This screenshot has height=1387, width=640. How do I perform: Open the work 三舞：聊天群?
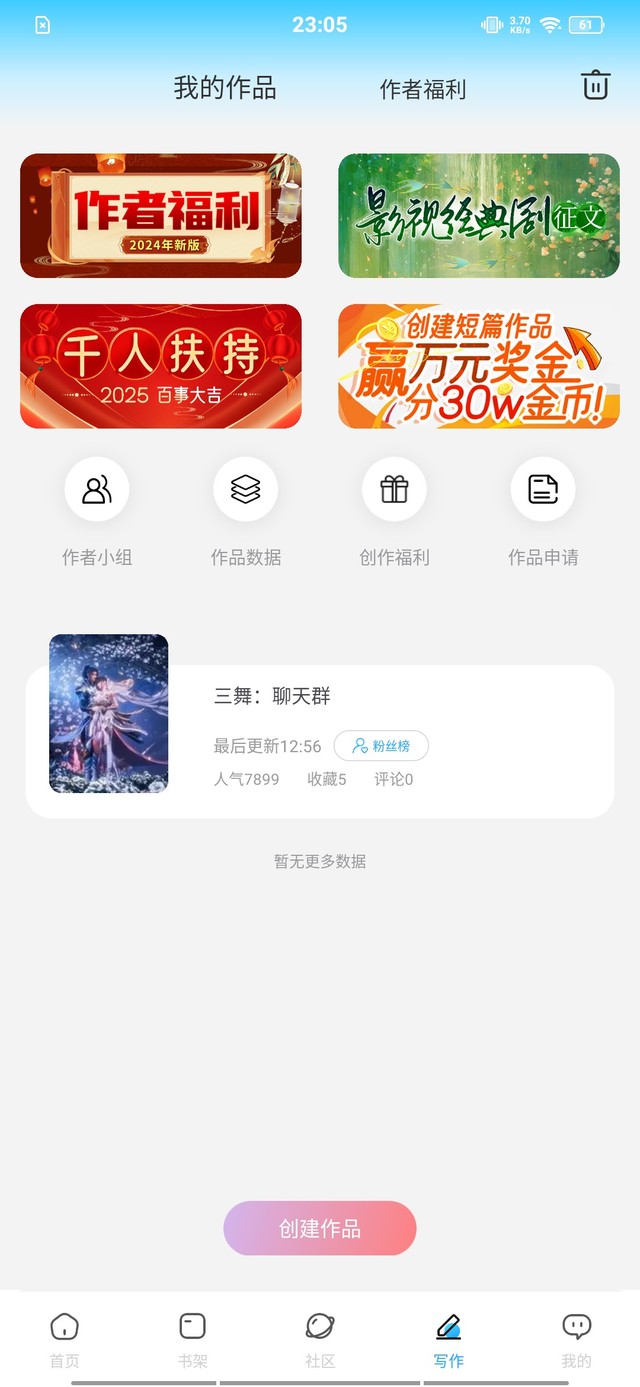[272, 696]
